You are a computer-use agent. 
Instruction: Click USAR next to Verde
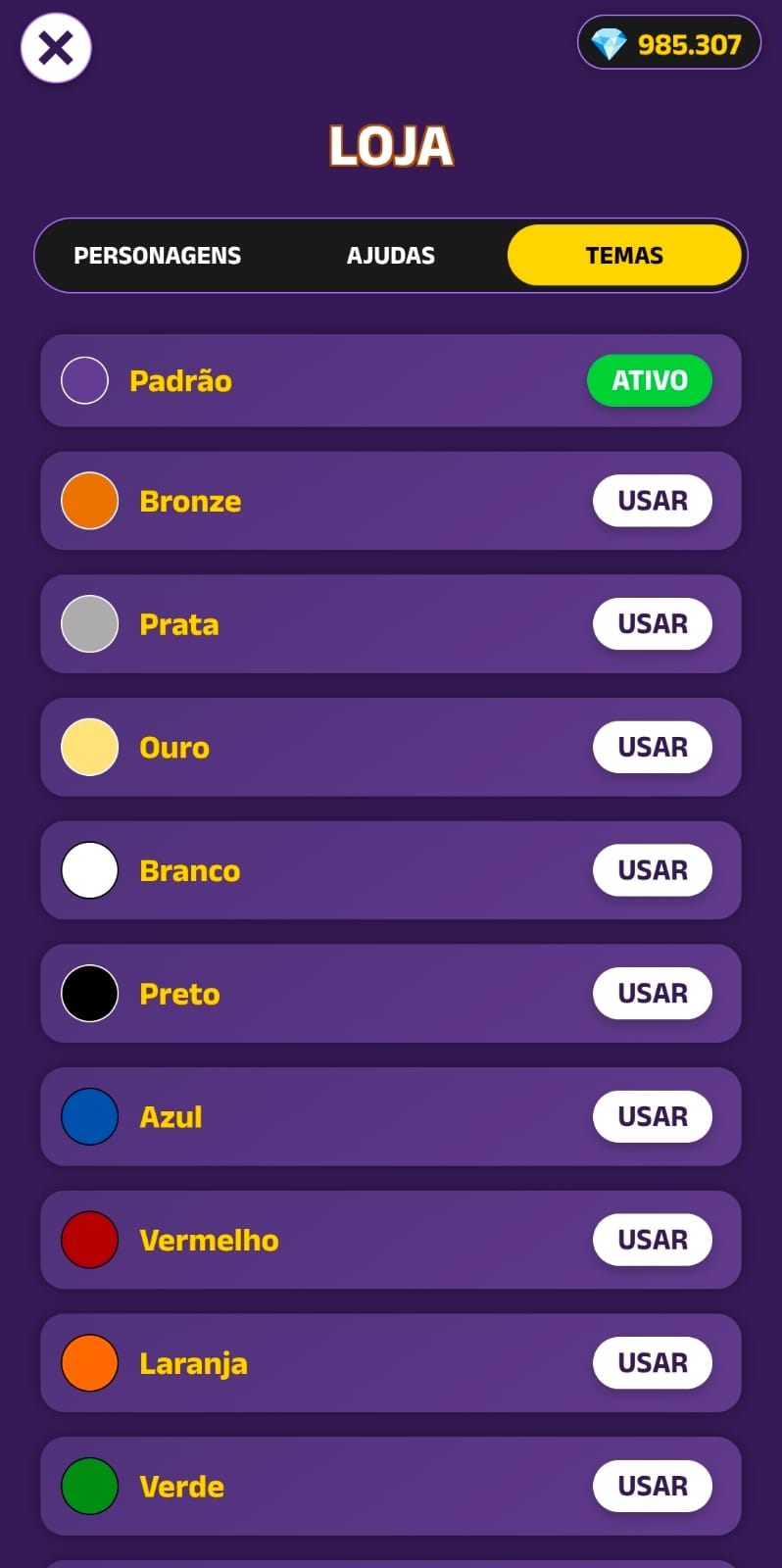(x=653, y=1486)
